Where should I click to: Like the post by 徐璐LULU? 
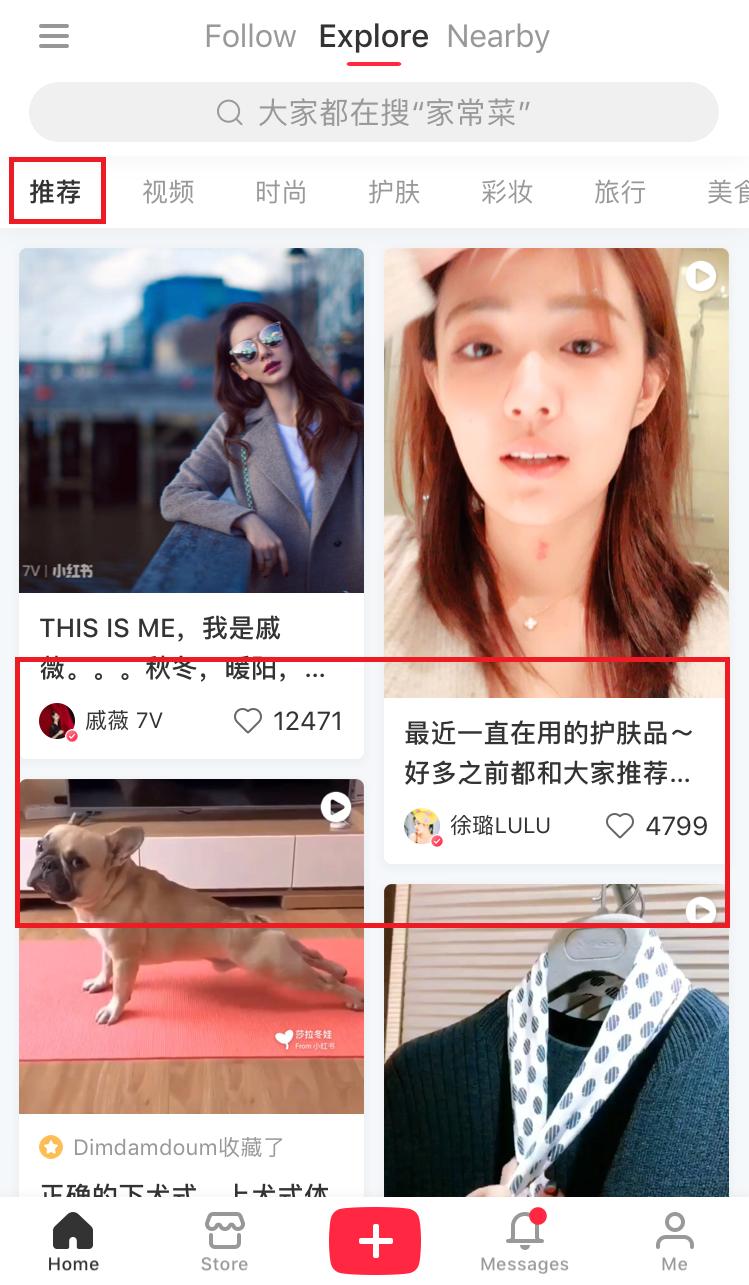pyautogui.click(x=620, y=825)
